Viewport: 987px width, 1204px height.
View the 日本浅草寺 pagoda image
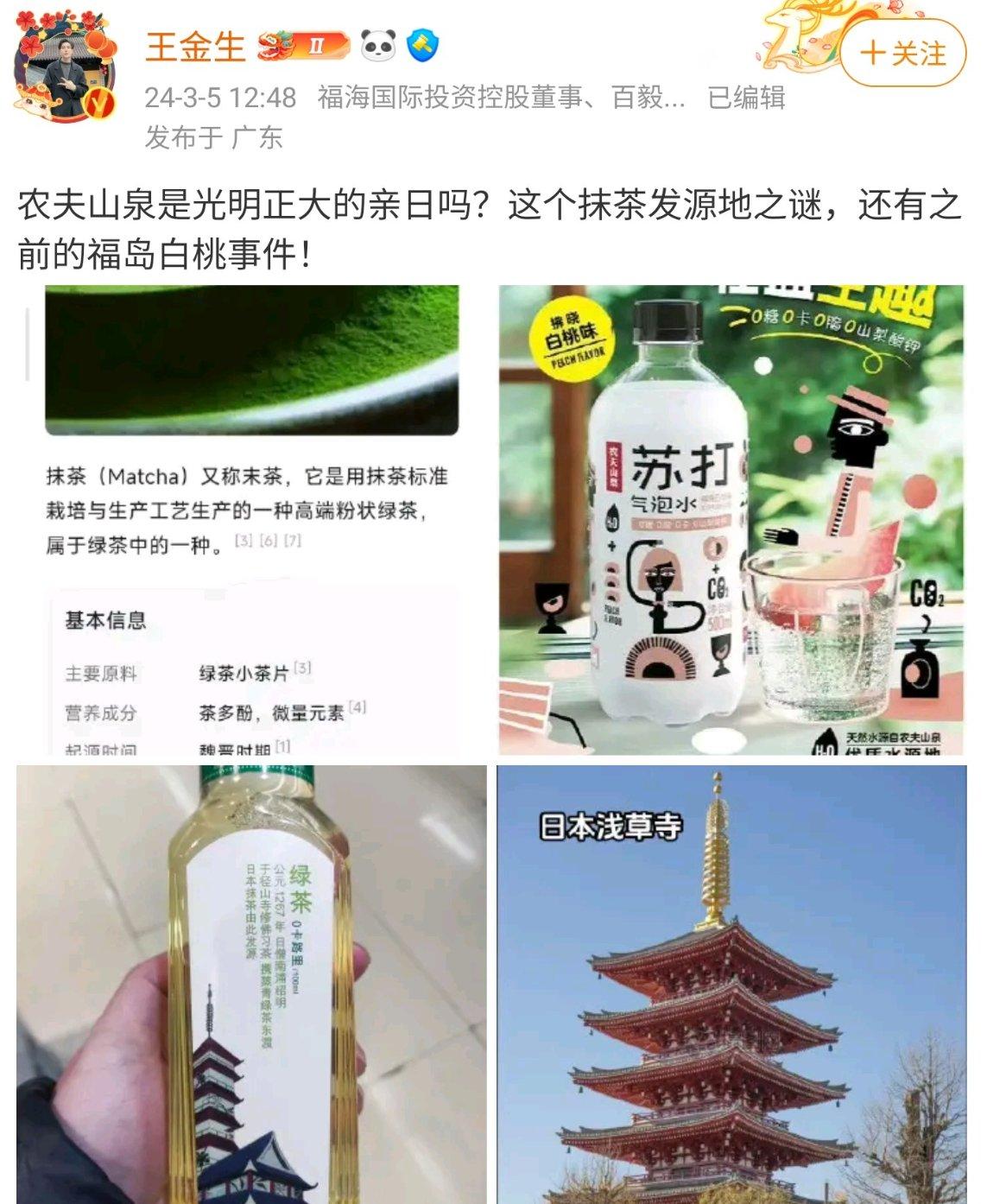click(x=738, y=985)
